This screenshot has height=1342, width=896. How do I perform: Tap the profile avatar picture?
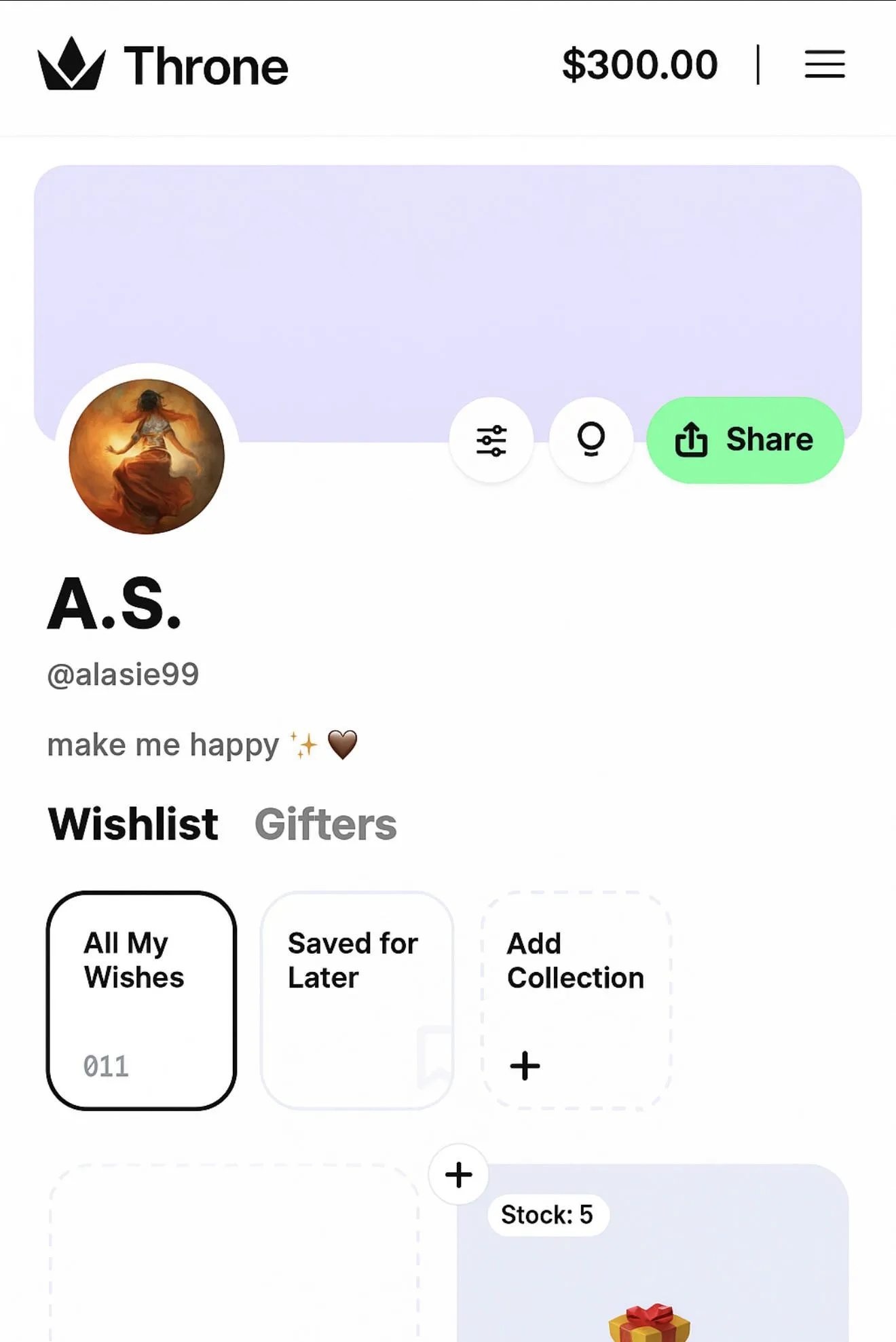click(147, 456)
